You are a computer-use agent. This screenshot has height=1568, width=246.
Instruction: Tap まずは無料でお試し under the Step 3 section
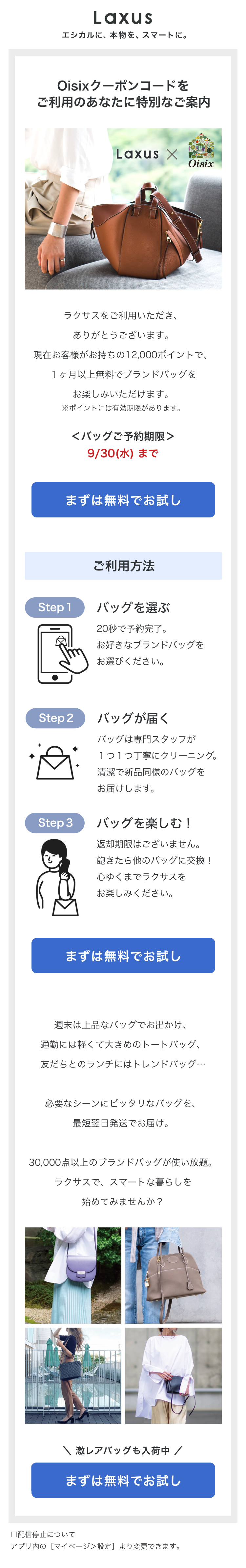[123, 955]
